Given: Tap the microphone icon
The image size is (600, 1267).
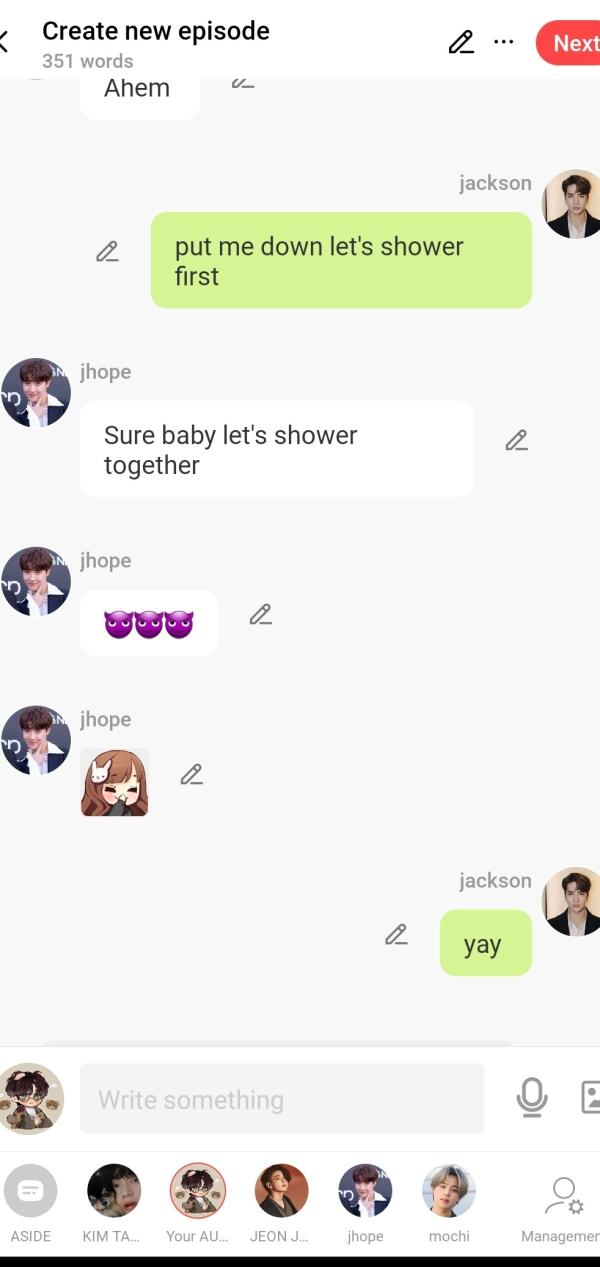Looking at the screenshot, I should 532,1098.
